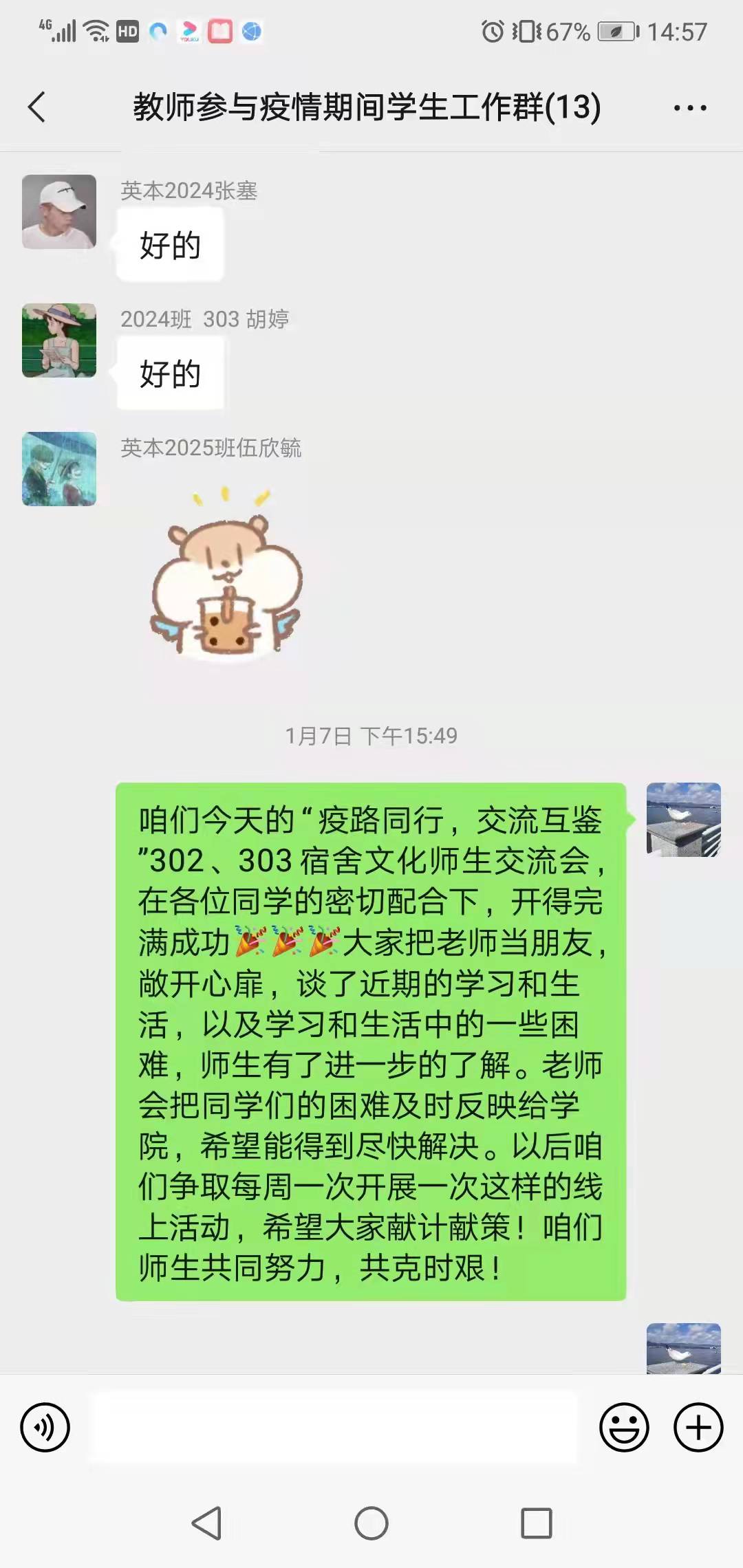Tap own avatar beside the green message
This screenshot has width=743, height=1568.
click(x=683, y=819)
